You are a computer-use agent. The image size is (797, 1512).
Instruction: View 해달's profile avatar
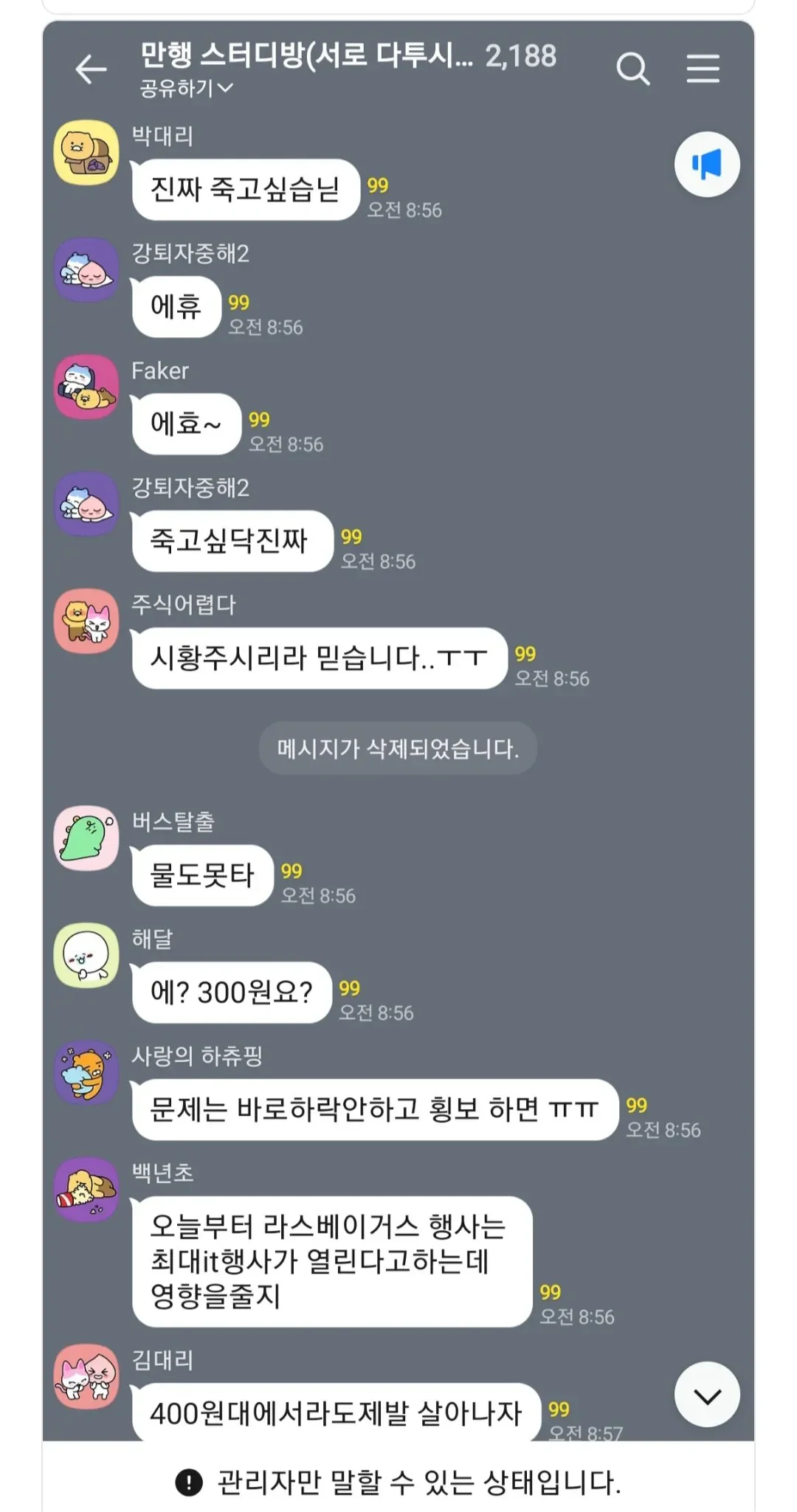pyautogui.click(x=86, y=956)
